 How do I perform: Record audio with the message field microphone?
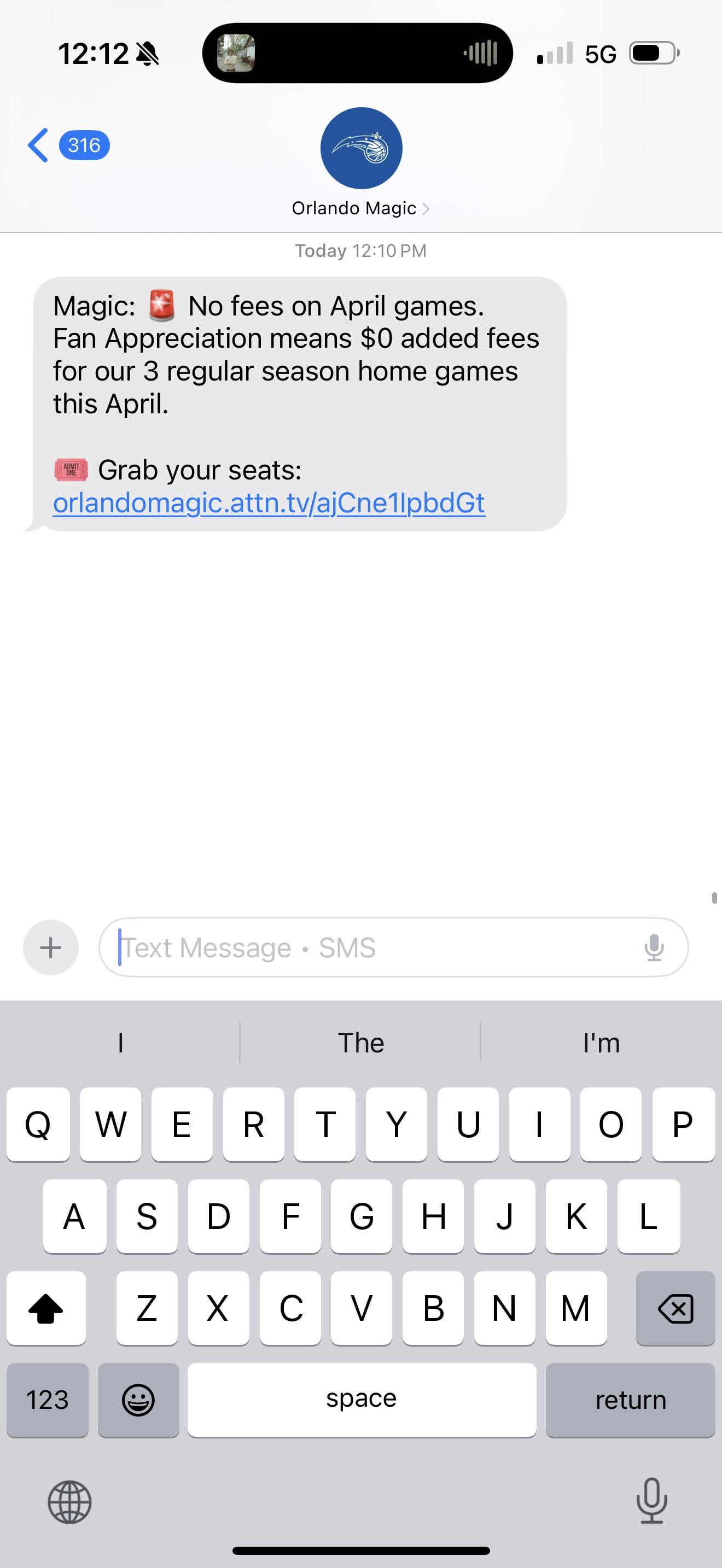654,947
